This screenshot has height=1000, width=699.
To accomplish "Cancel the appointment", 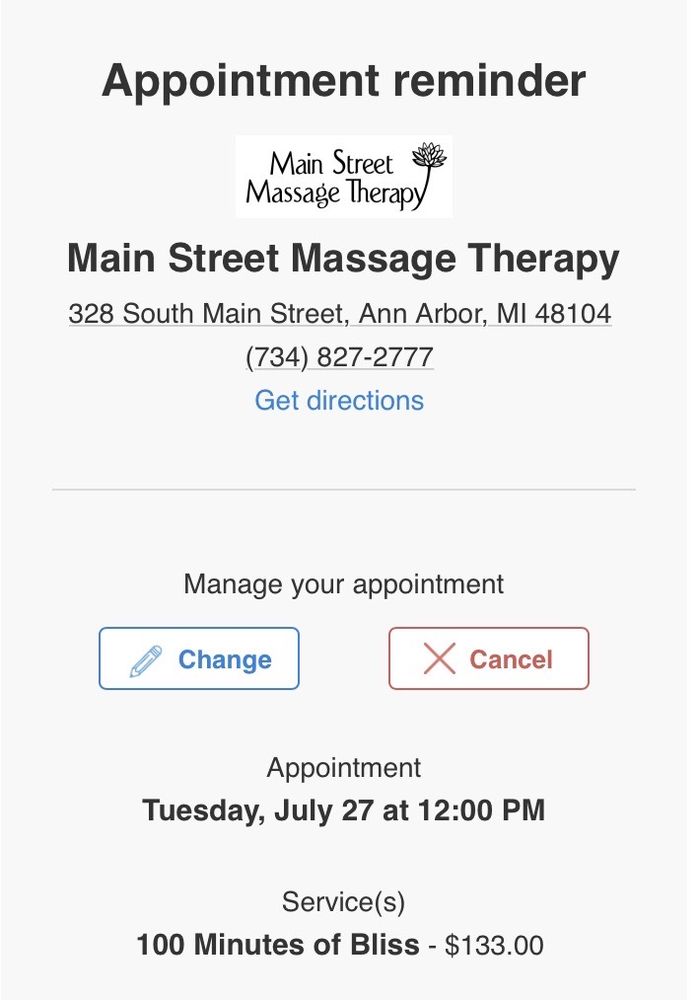I will point(488,659).
